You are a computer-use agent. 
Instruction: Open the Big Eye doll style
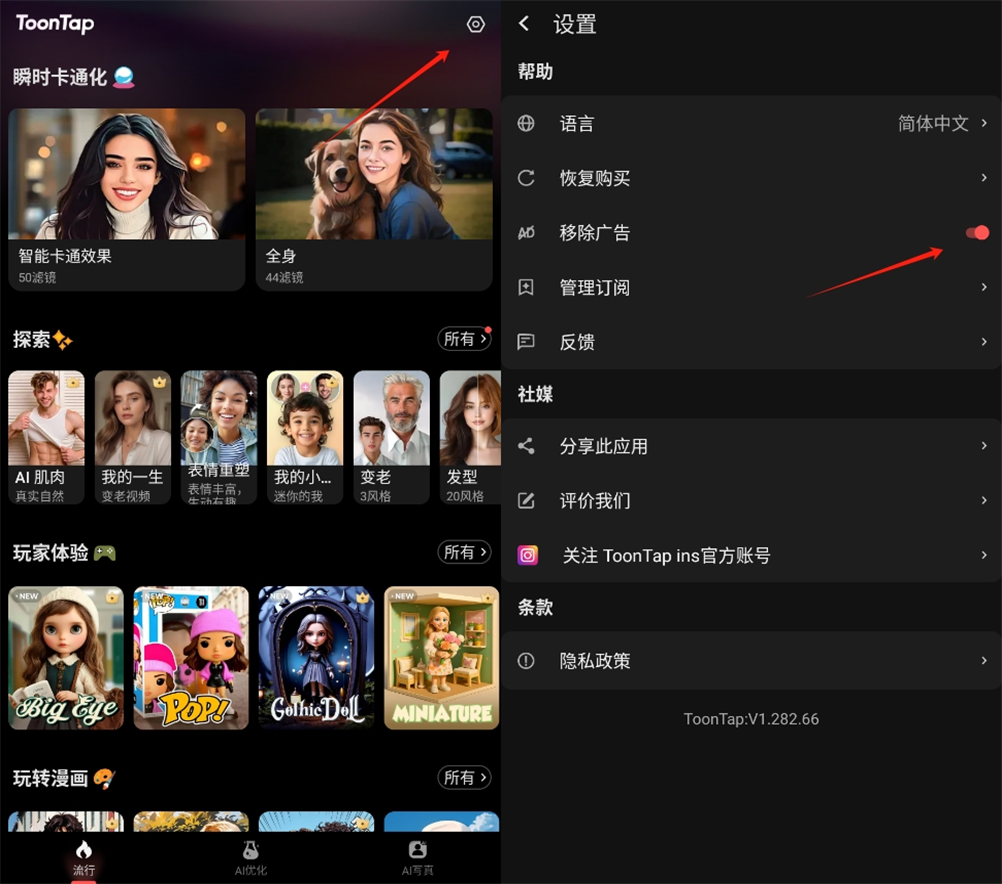66,657
